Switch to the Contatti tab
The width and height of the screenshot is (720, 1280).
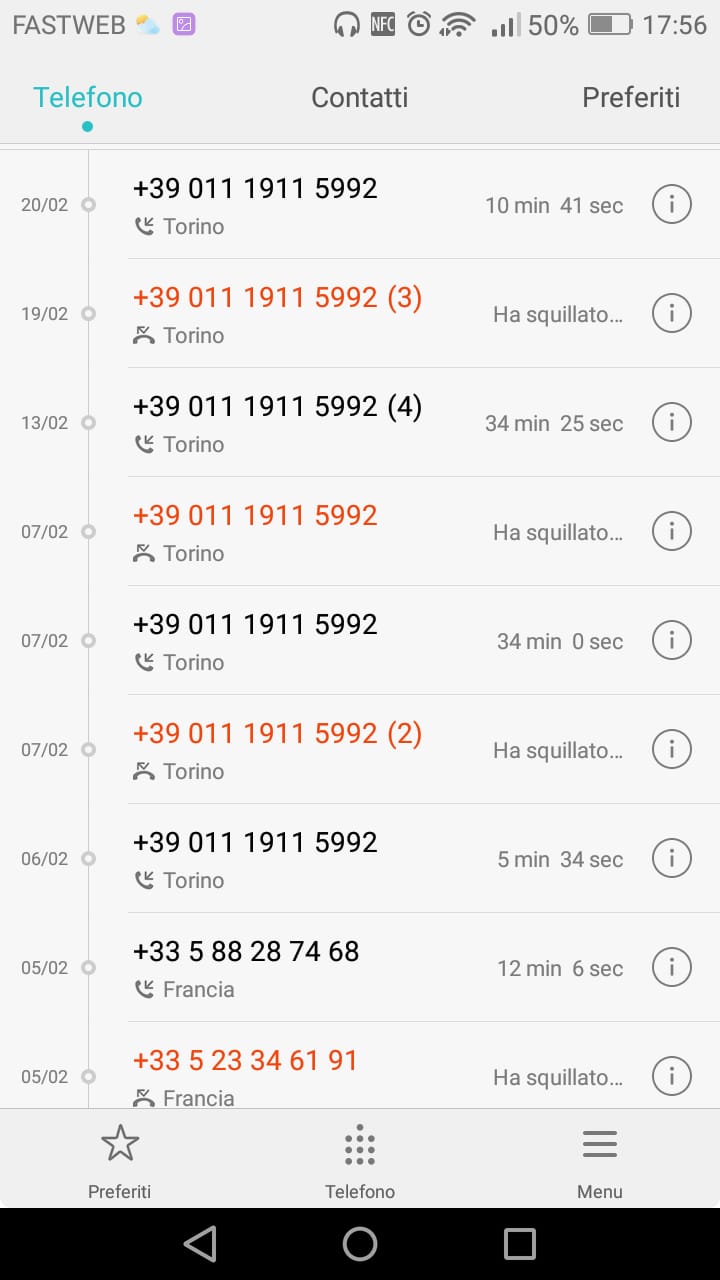click(359, 97)
